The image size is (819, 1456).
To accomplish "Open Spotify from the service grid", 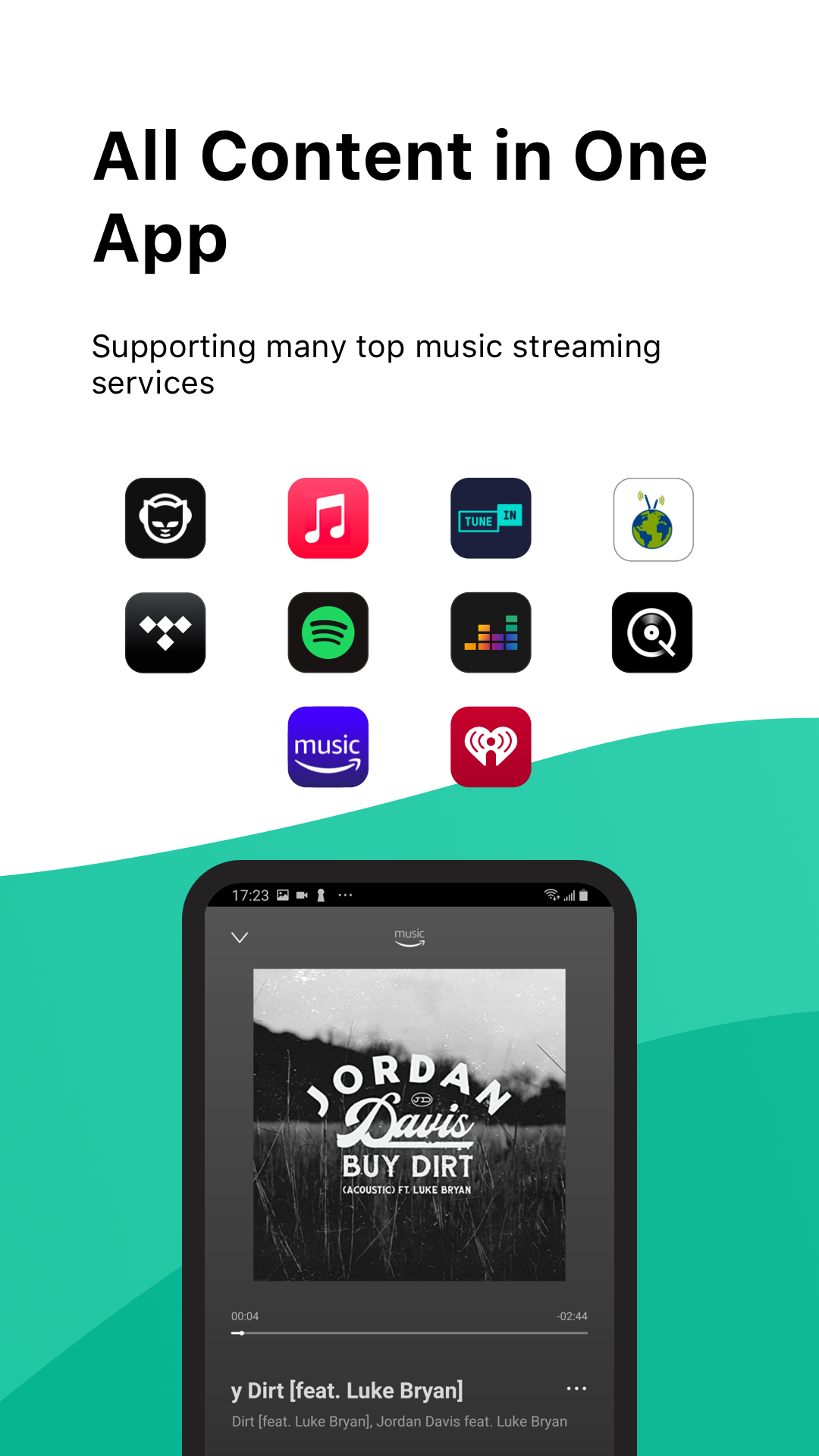I will [x=328, y=632].
